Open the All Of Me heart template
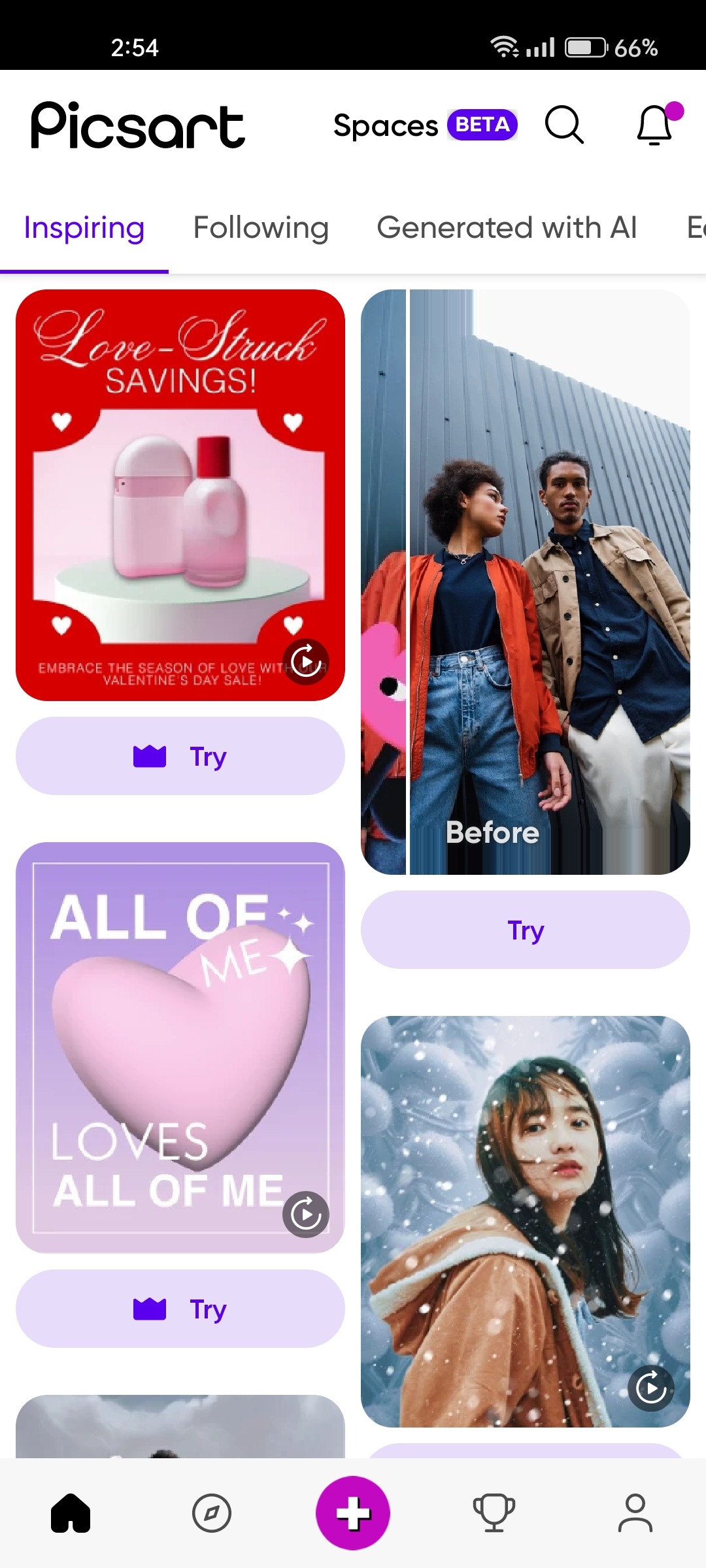 (180, 1047)
